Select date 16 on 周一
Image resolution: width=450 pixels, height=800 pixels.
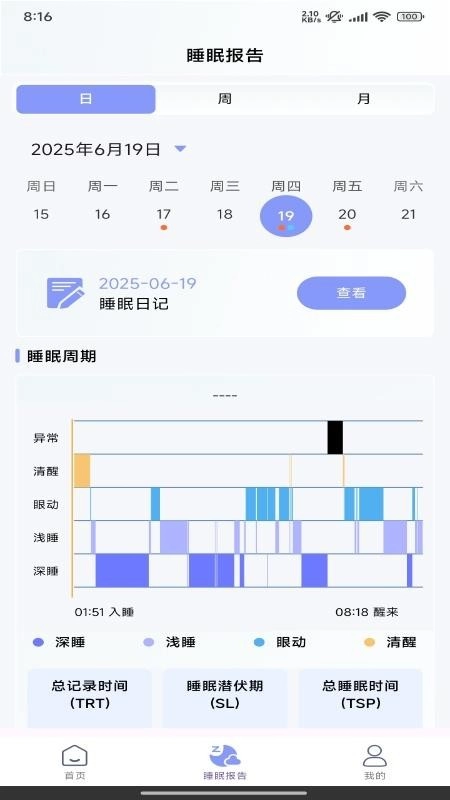tap(102, 214)
